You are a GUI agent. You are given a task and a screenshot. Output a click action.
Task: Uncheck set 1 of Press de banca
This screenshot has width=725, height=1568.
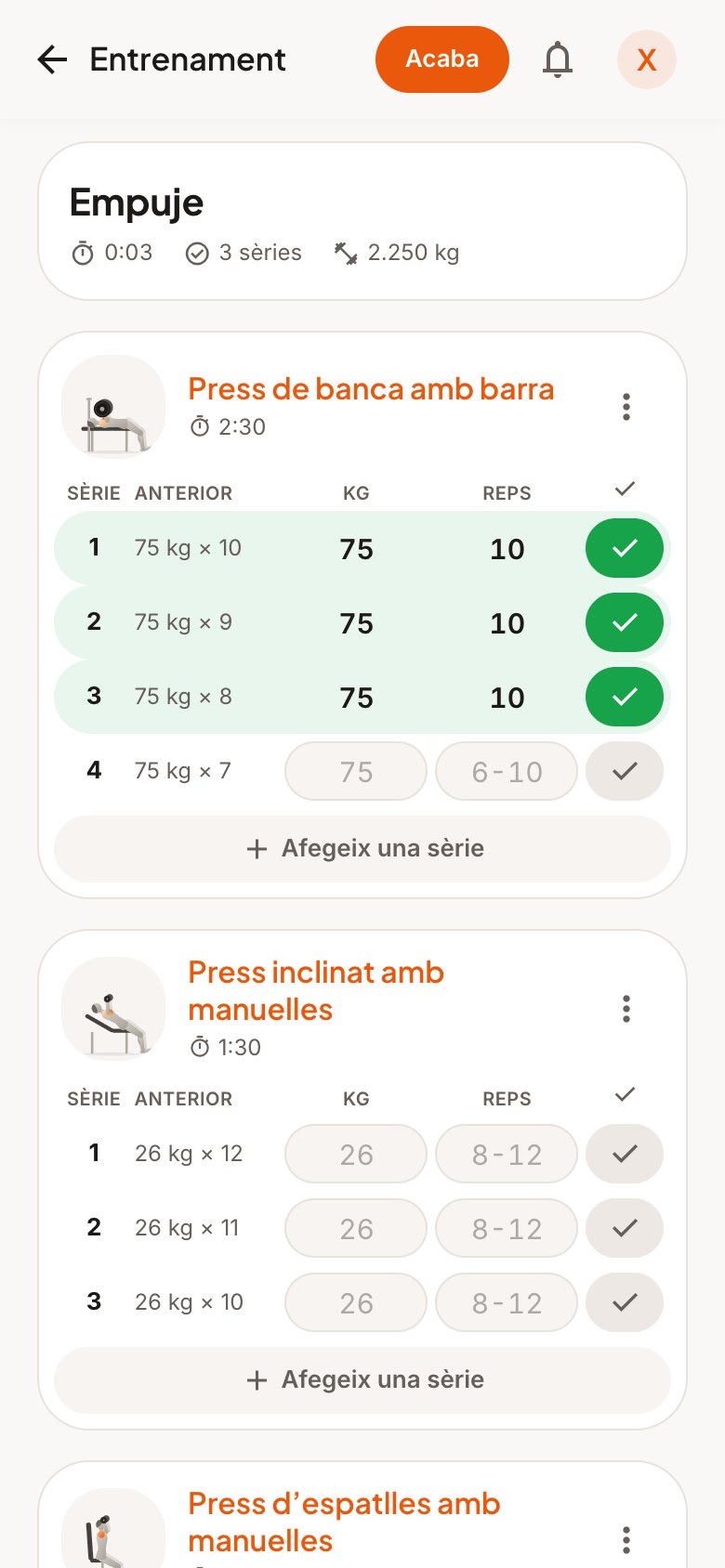625,548
